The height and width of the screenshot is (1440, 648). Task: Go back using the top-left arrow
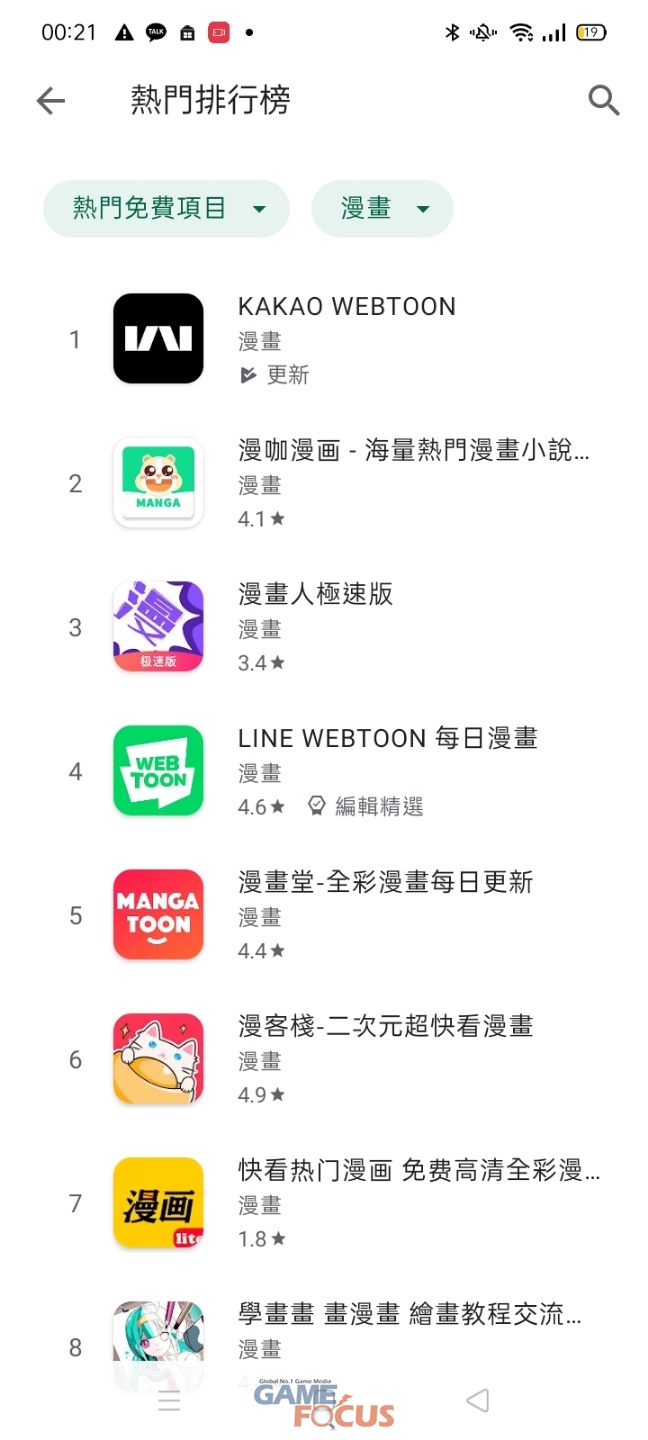(x=50, y=100)
